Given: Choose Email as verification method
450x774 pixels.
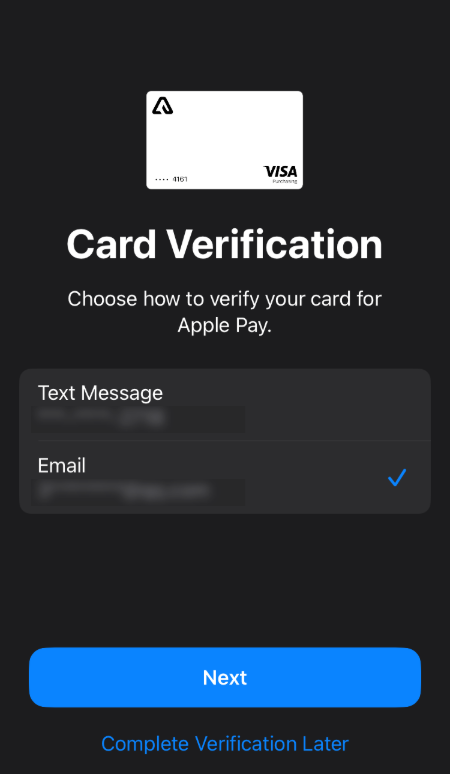Looking at the screenshot, I should pyautogui.click(x=225, y=477).
